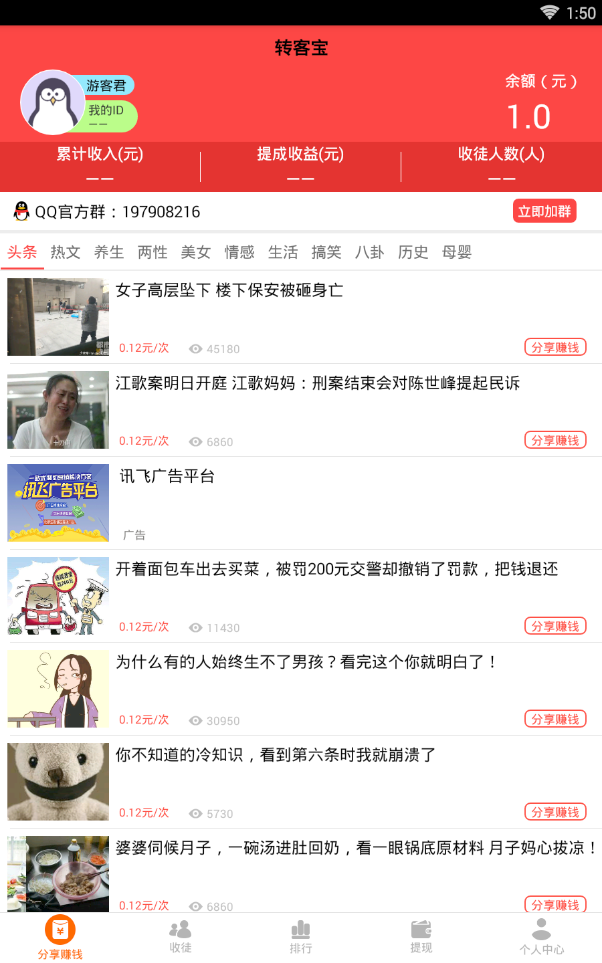The image size is (602, 963).
Task: Switch to the 美女 tab
Action: point(196,252)
